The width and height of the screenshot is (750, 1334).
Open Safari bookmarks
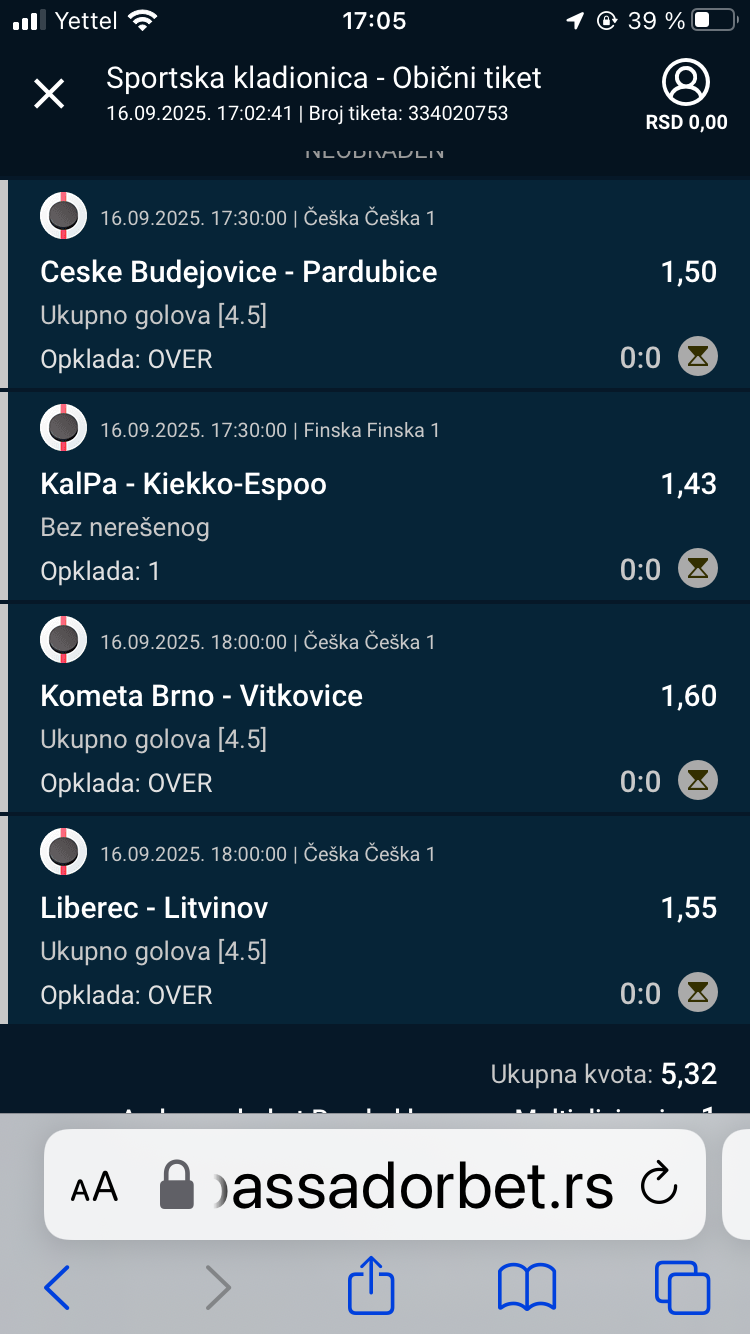coord(526,1287)
